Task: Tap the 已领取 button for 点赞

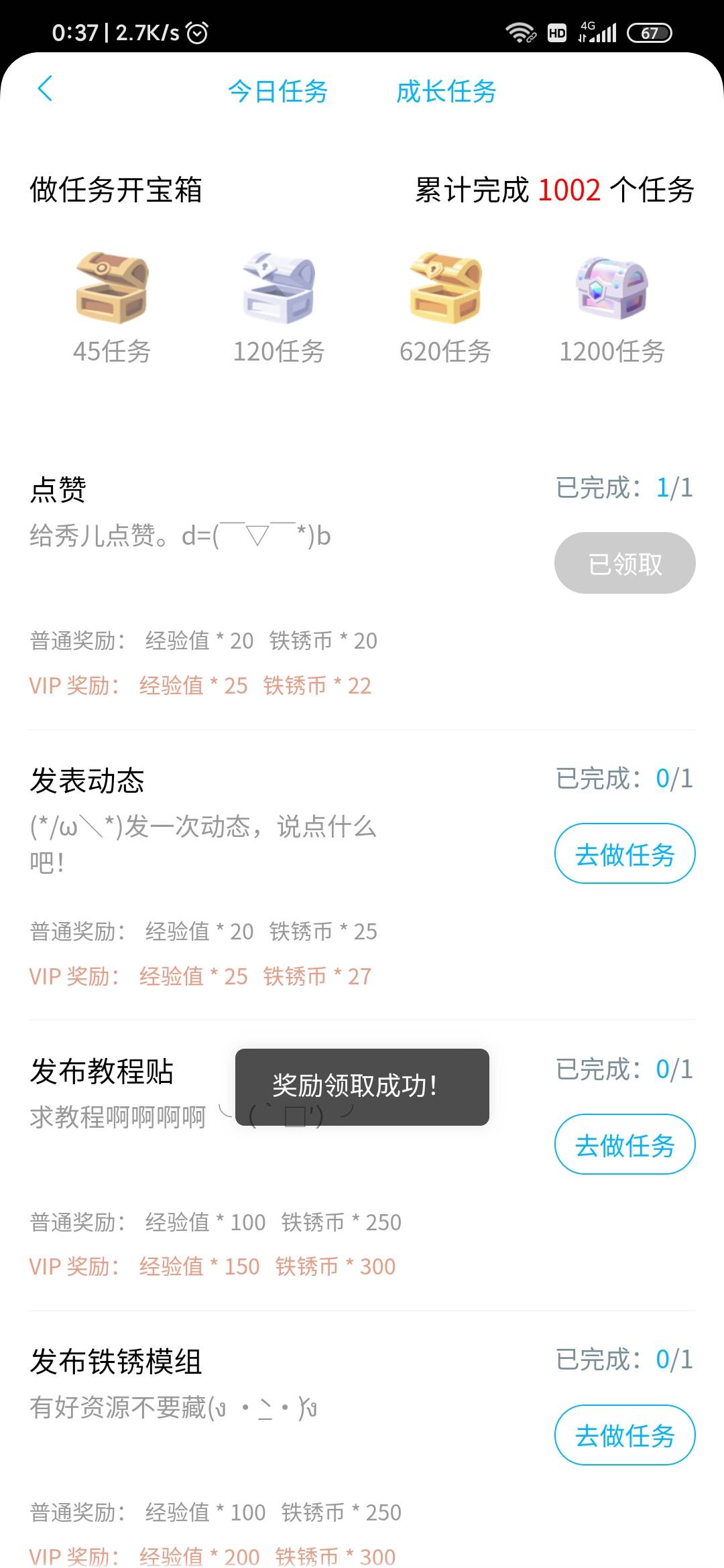Action: click(x=624, y=563)
